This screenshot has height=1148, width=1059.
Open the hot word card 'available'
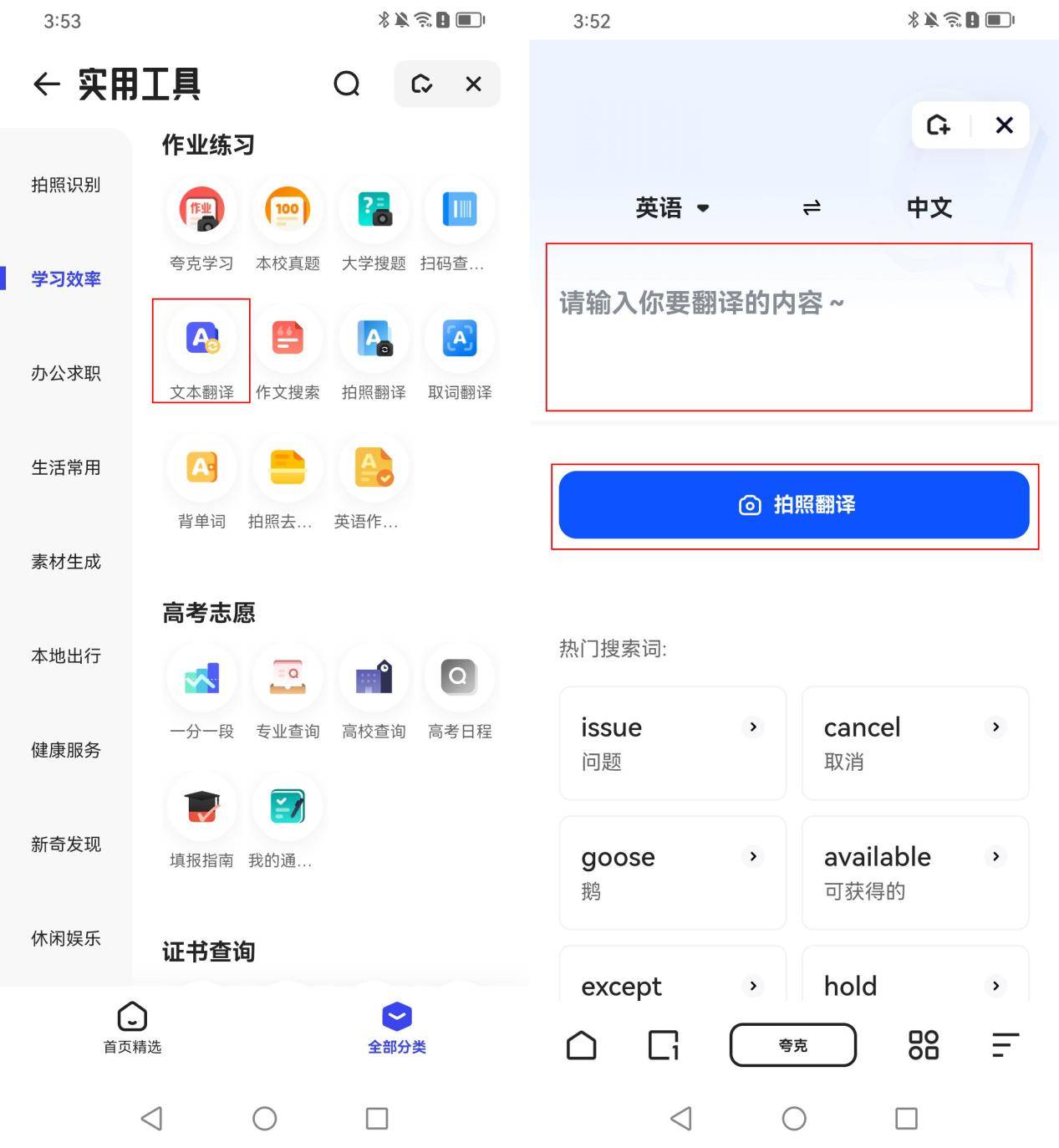(x=914, y=872)
